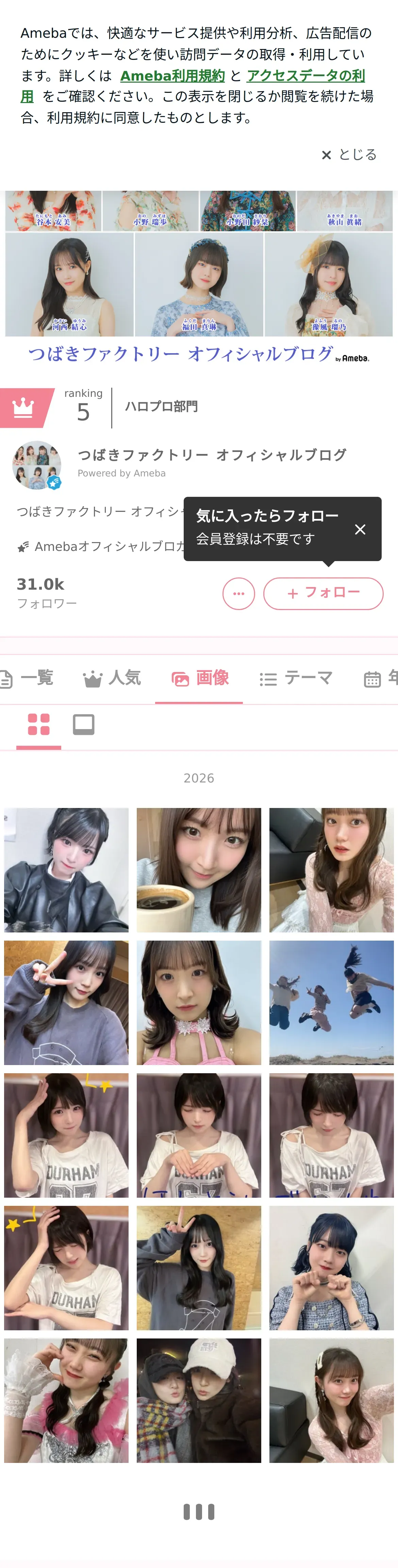The width and height of the screenshot is (398, 1568).
Task: Tap the ranking 5 ハロプロ部門 badge
Action: pyautogui.click(x=100, y=407)
